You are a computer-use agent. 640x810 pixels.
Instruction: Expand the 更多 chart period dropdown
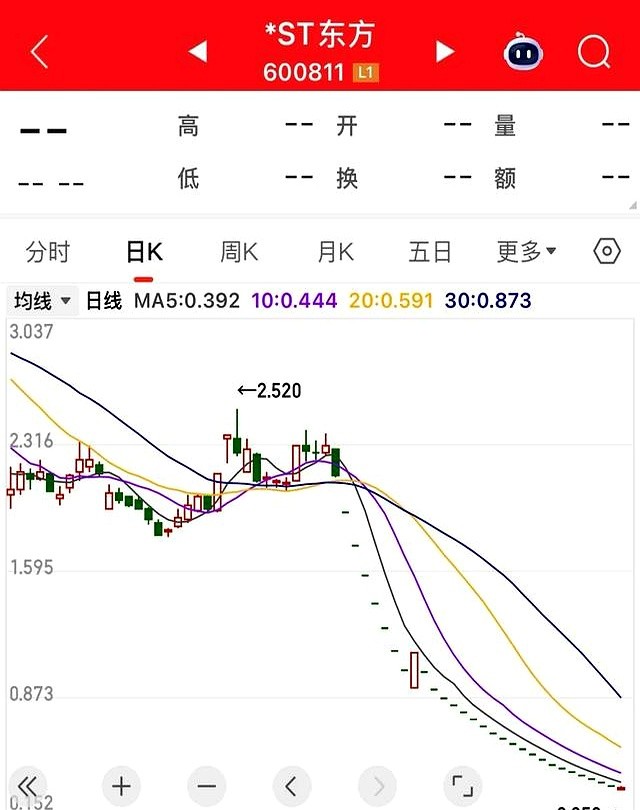(526, 252)
